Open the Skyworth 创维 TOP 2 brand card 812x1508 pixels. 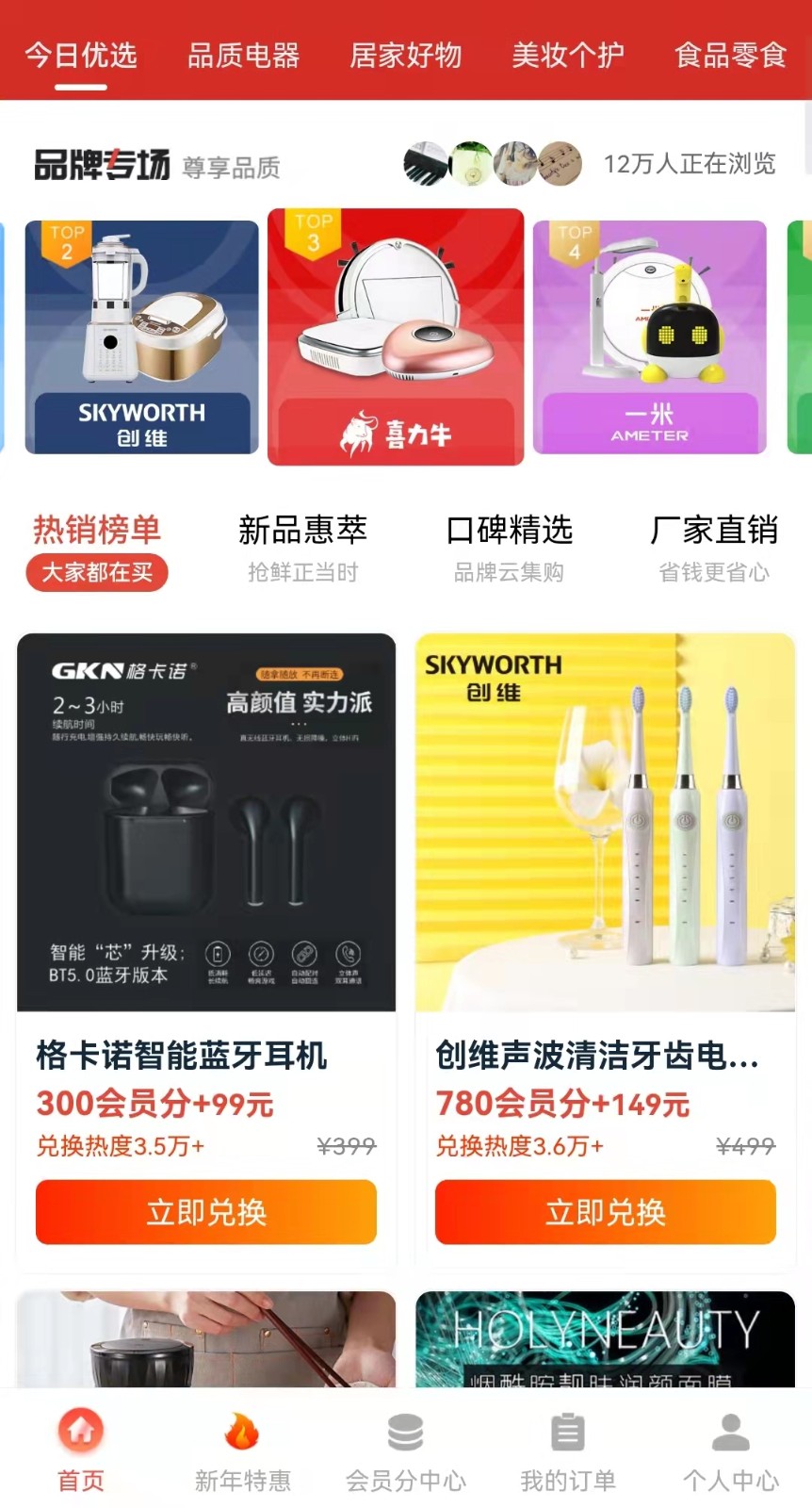141,337
